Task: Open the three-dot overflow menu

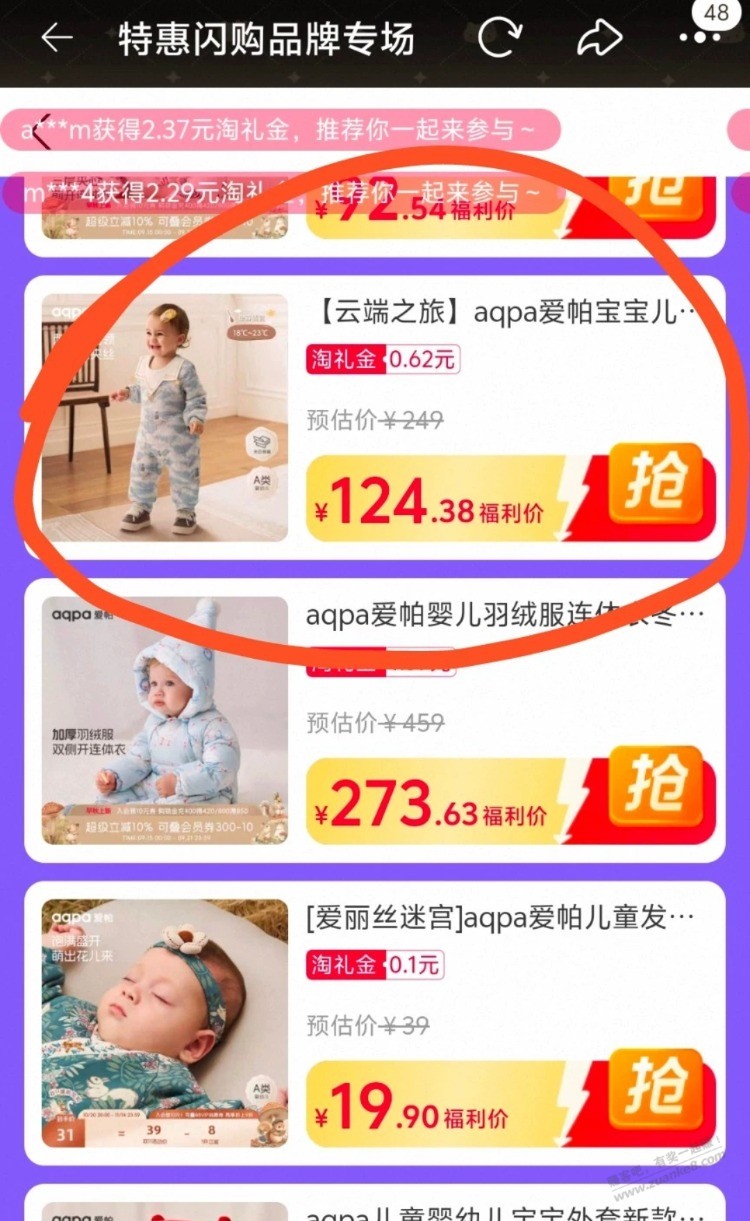Action: [699, 39]
